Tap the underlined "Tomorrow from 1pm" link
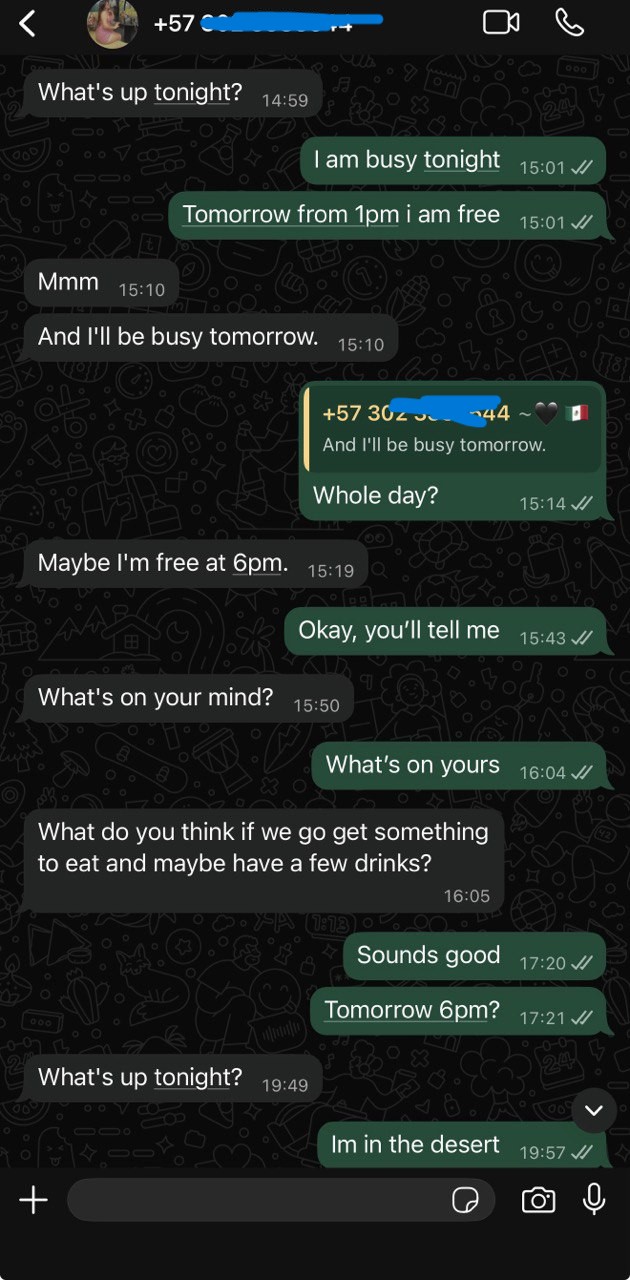The height and width of the screenshot is (1280, 630). tap(290, 215)
